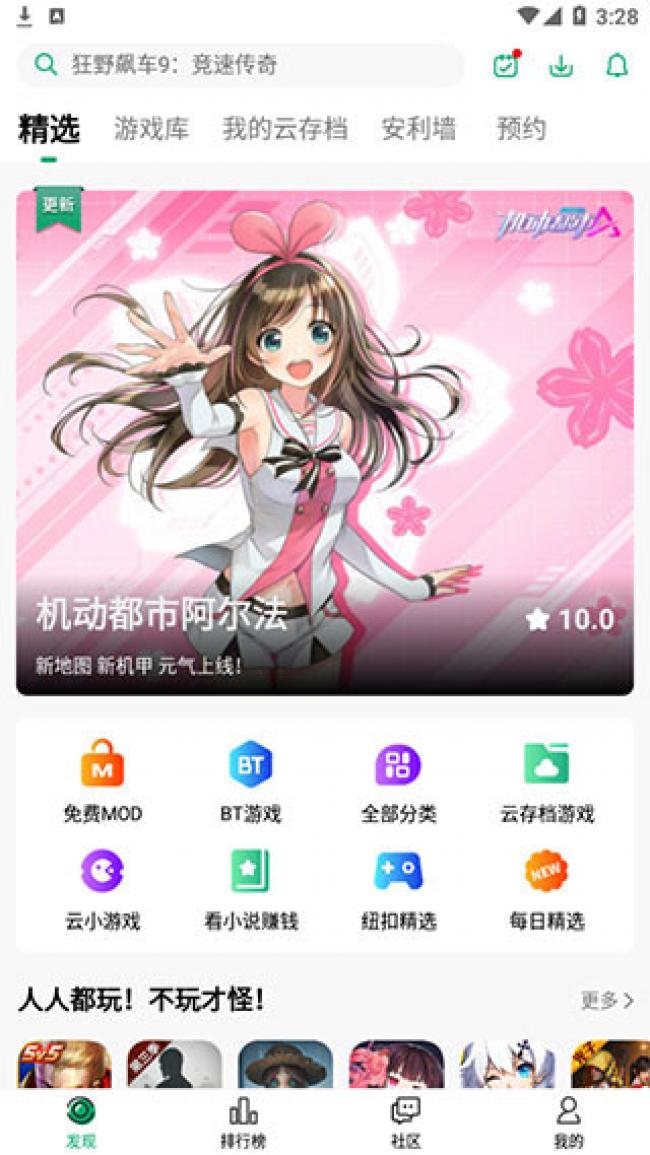Tap 更多 next to 人人都玩
The width and height of the screenshot is (650, 1155).
(x=607, y=1000)
